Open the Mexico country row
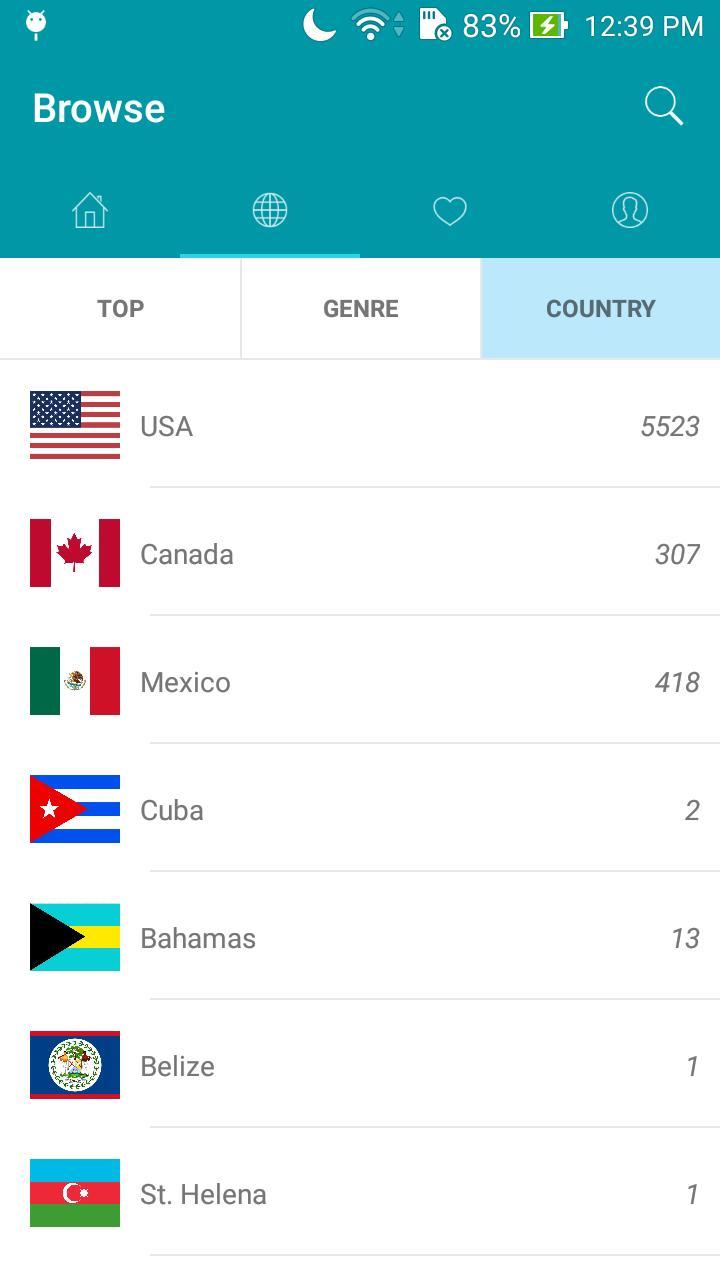Screen dimensions: 720x1280 [x=360, y=682]
